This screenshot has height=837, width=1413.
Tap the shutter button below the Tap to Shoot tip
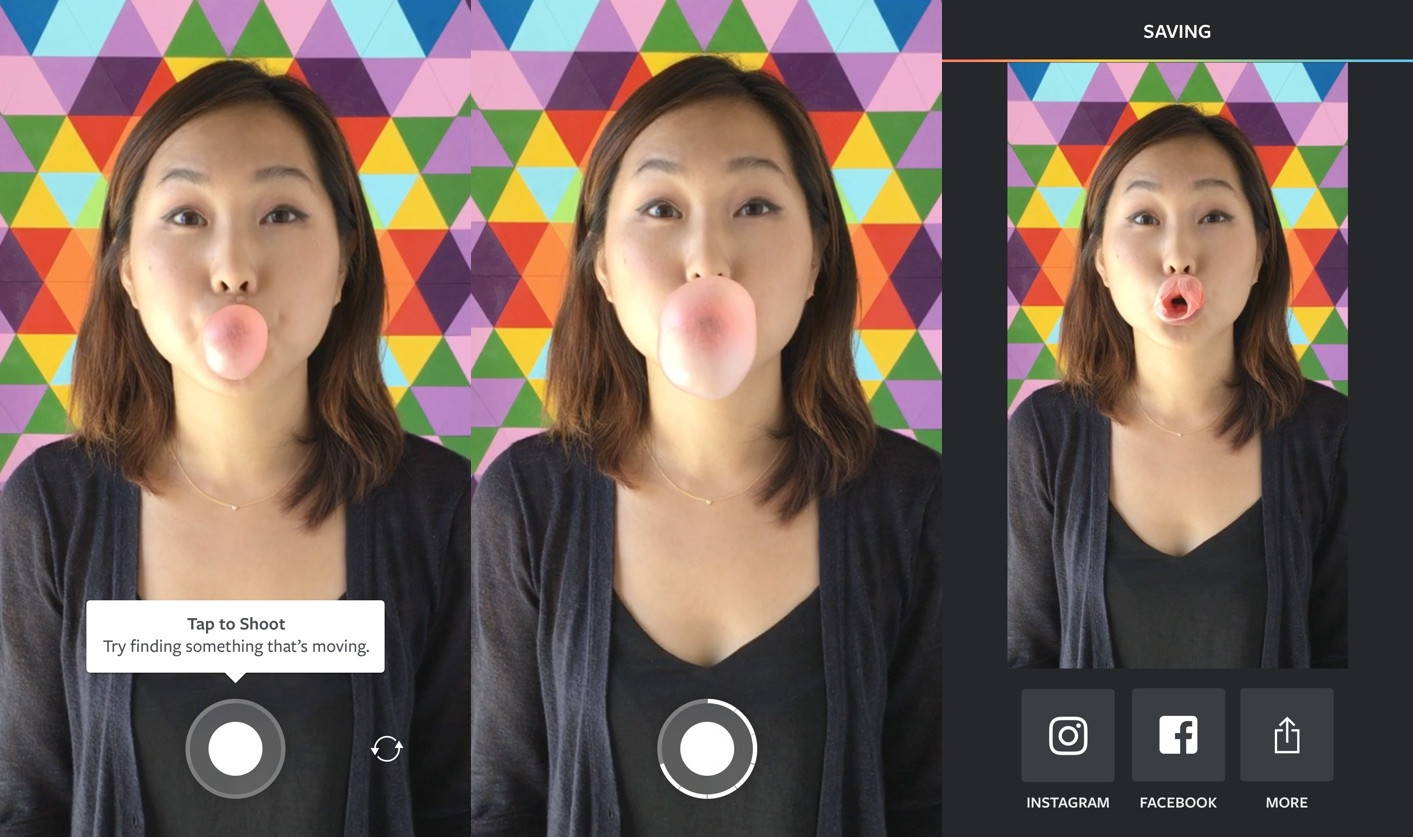point(235,748)
